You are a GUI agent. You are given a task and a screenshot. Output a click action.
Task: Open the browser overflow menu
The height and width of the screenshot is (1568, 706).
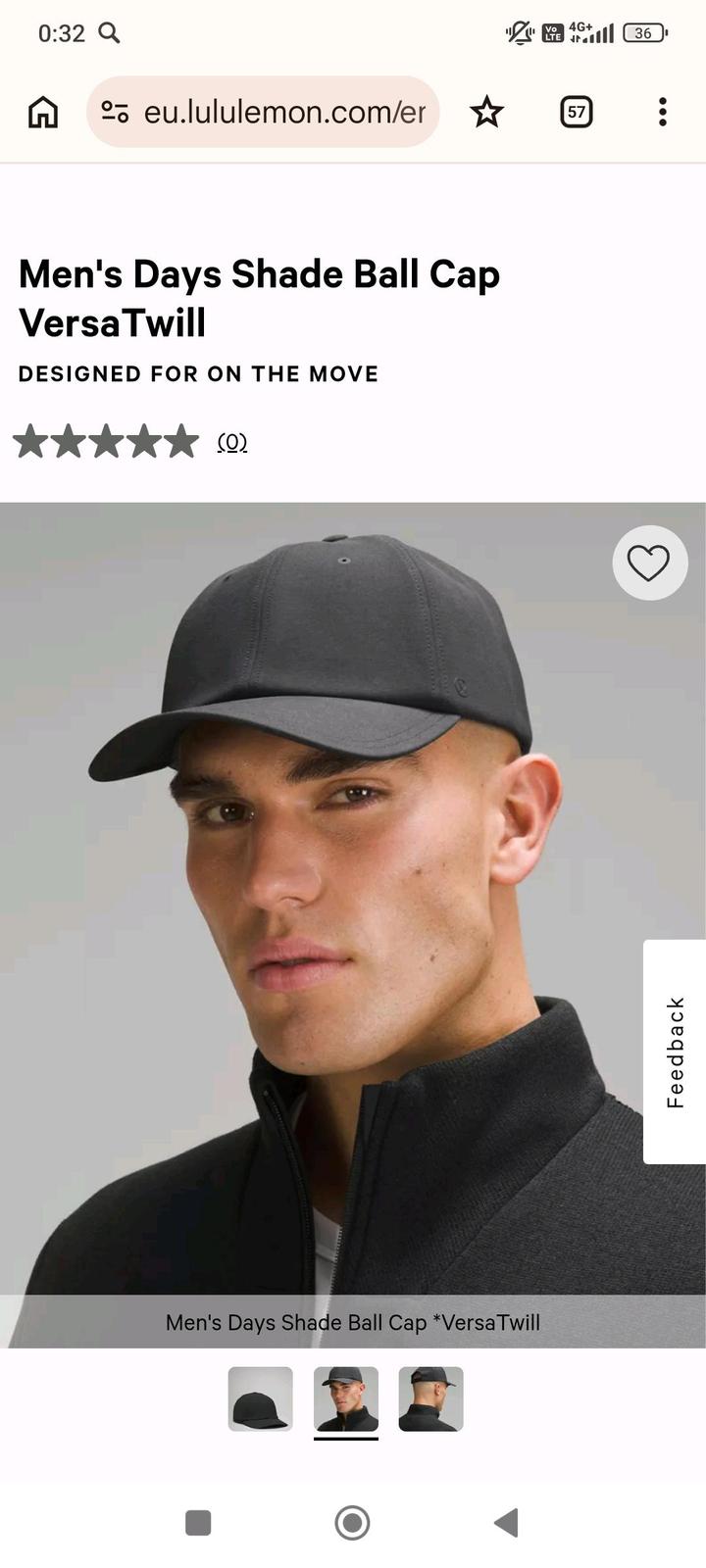pos(663,113)
